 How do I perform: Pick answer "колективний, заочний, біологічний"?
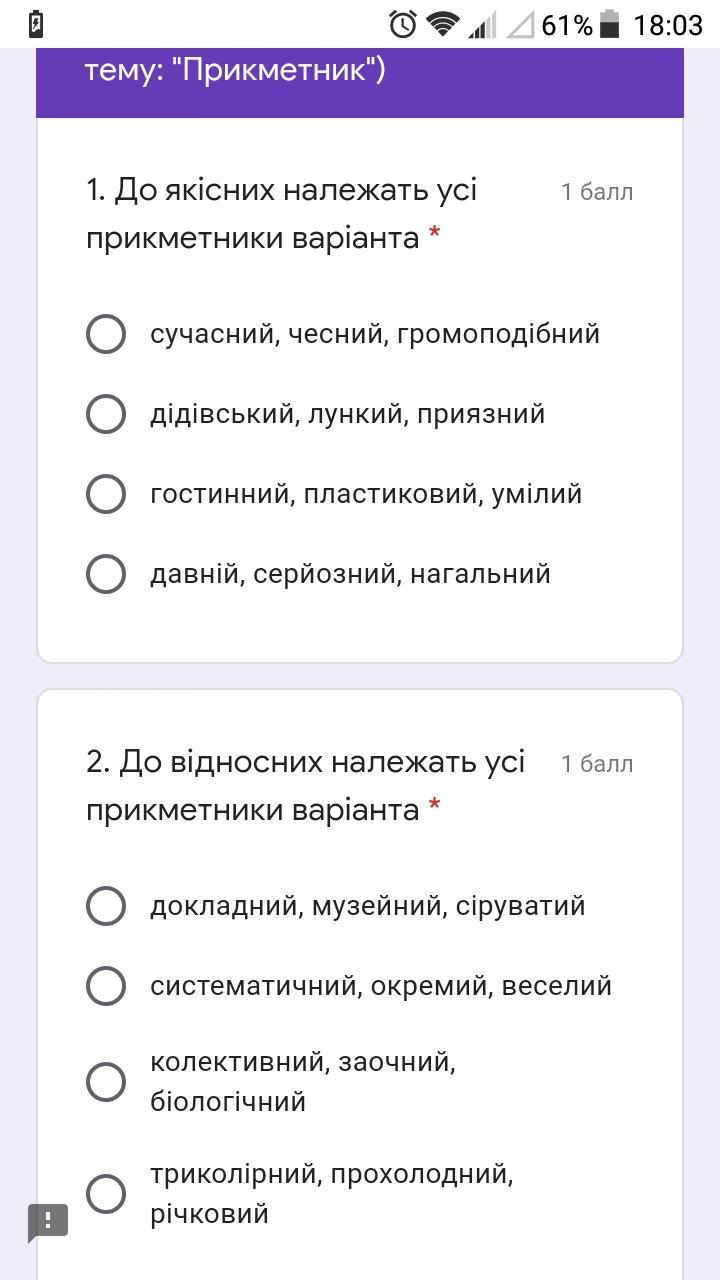(106, 1082)
